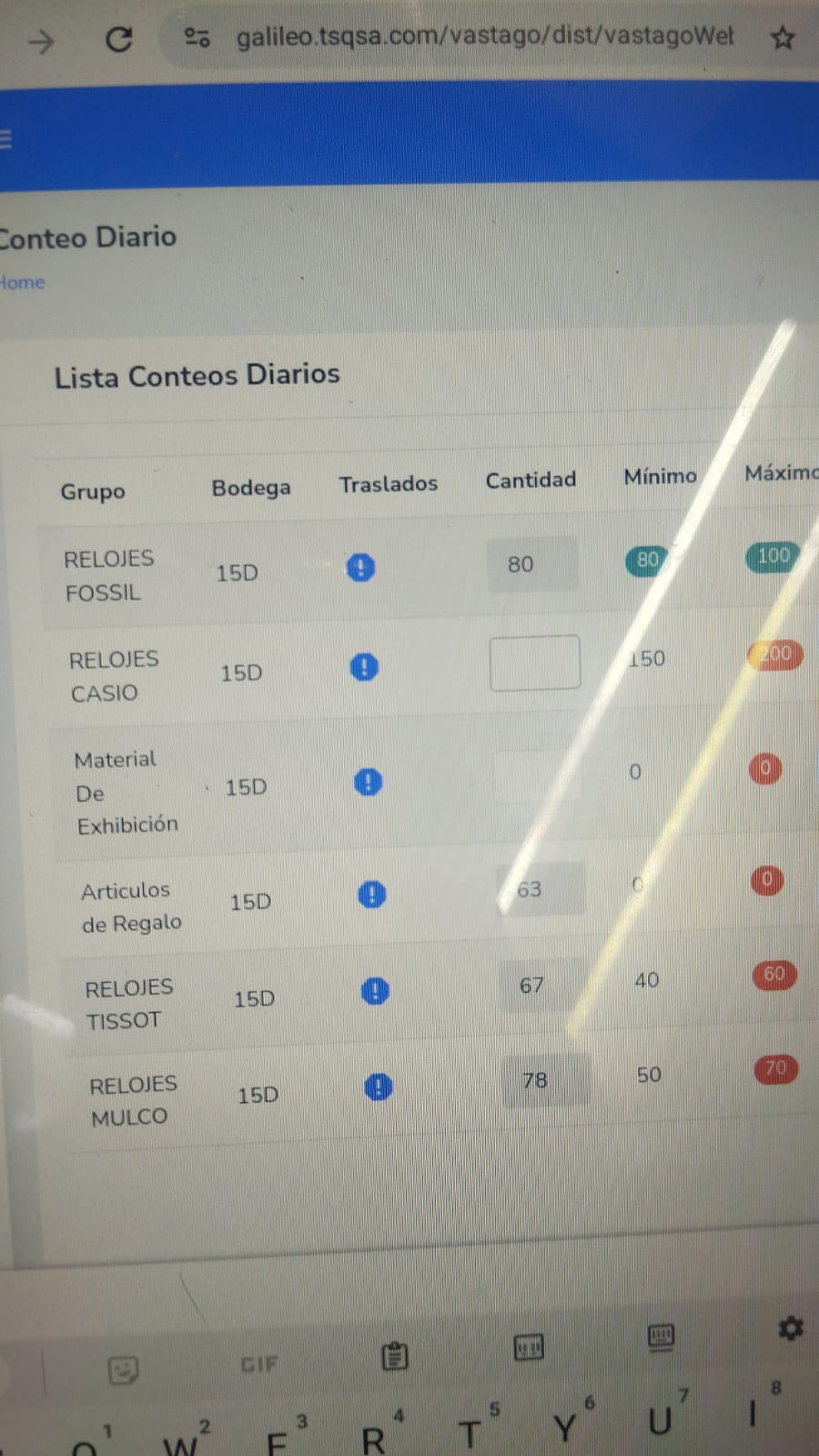The width and height of the screenshot is (819, 1456).
Task: Edit Cantidad value 78 for RELOJES MULCO
Action: tap(546, 1080)
